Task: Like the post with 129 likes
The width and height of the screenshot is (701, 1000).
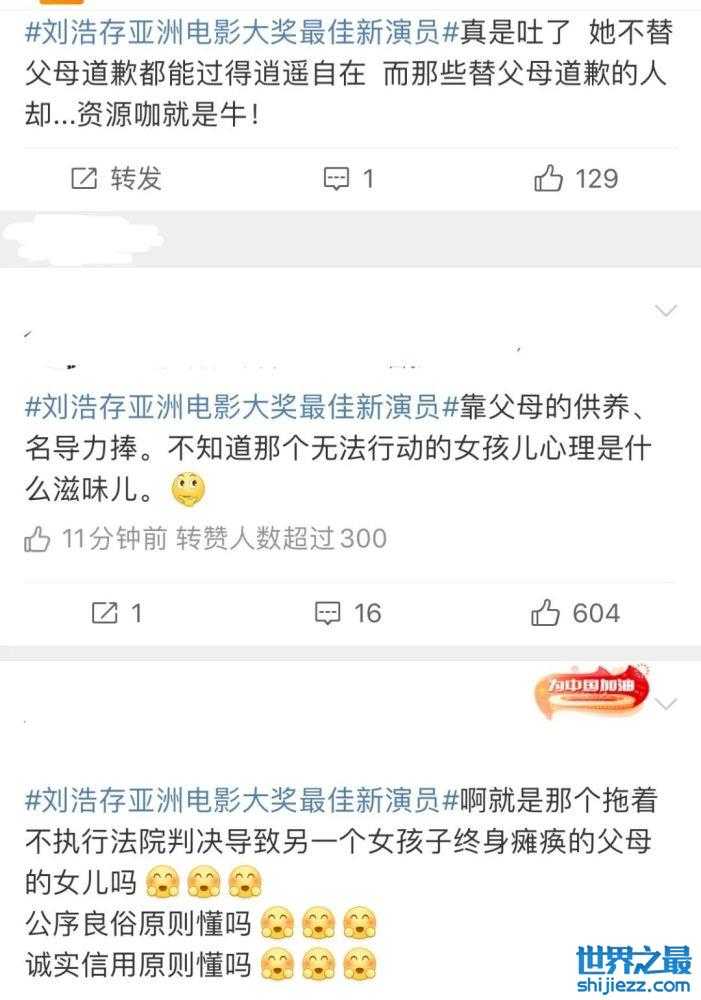Action: [x=576, y=179]
